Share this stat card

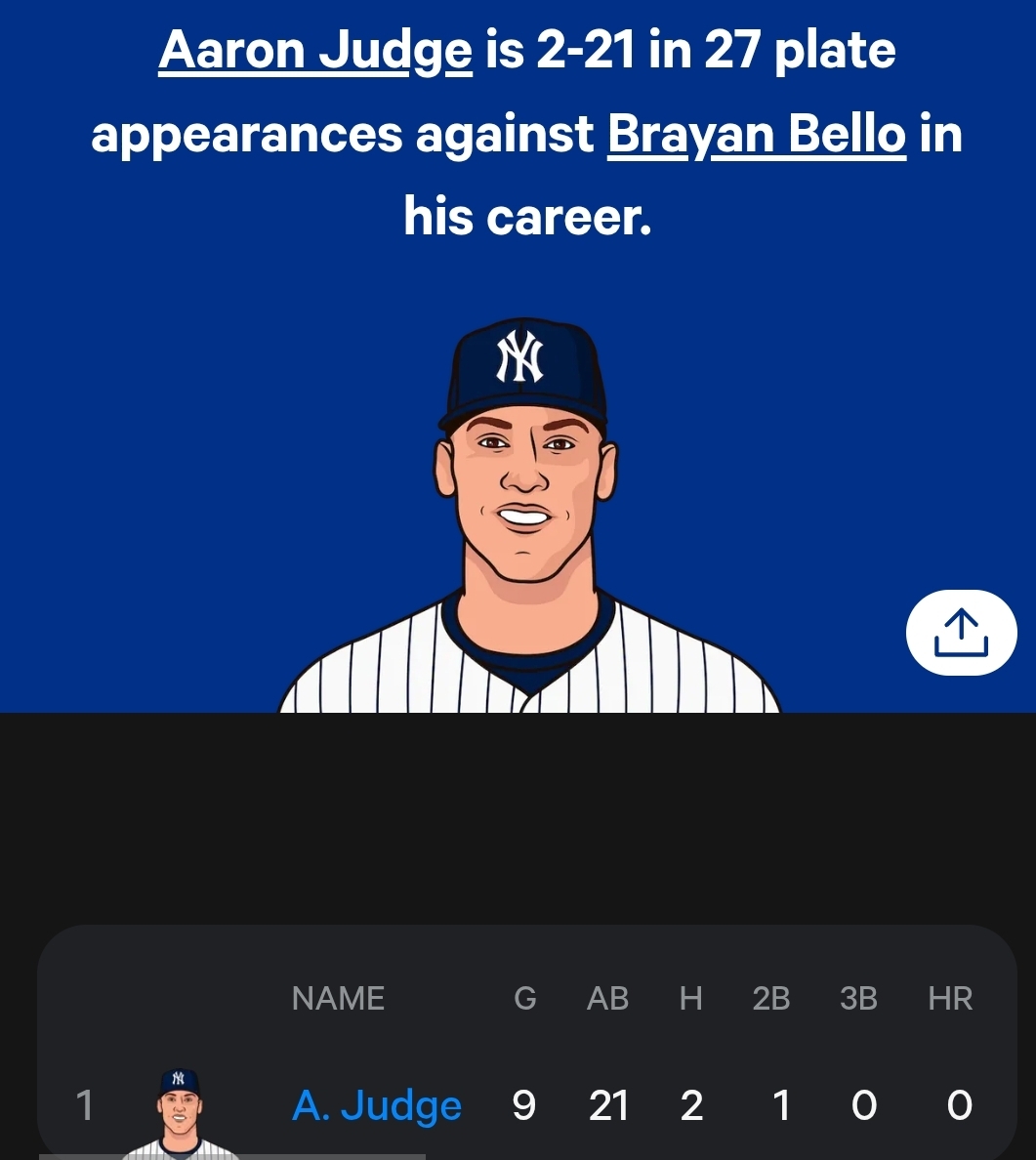coord(961,633)
